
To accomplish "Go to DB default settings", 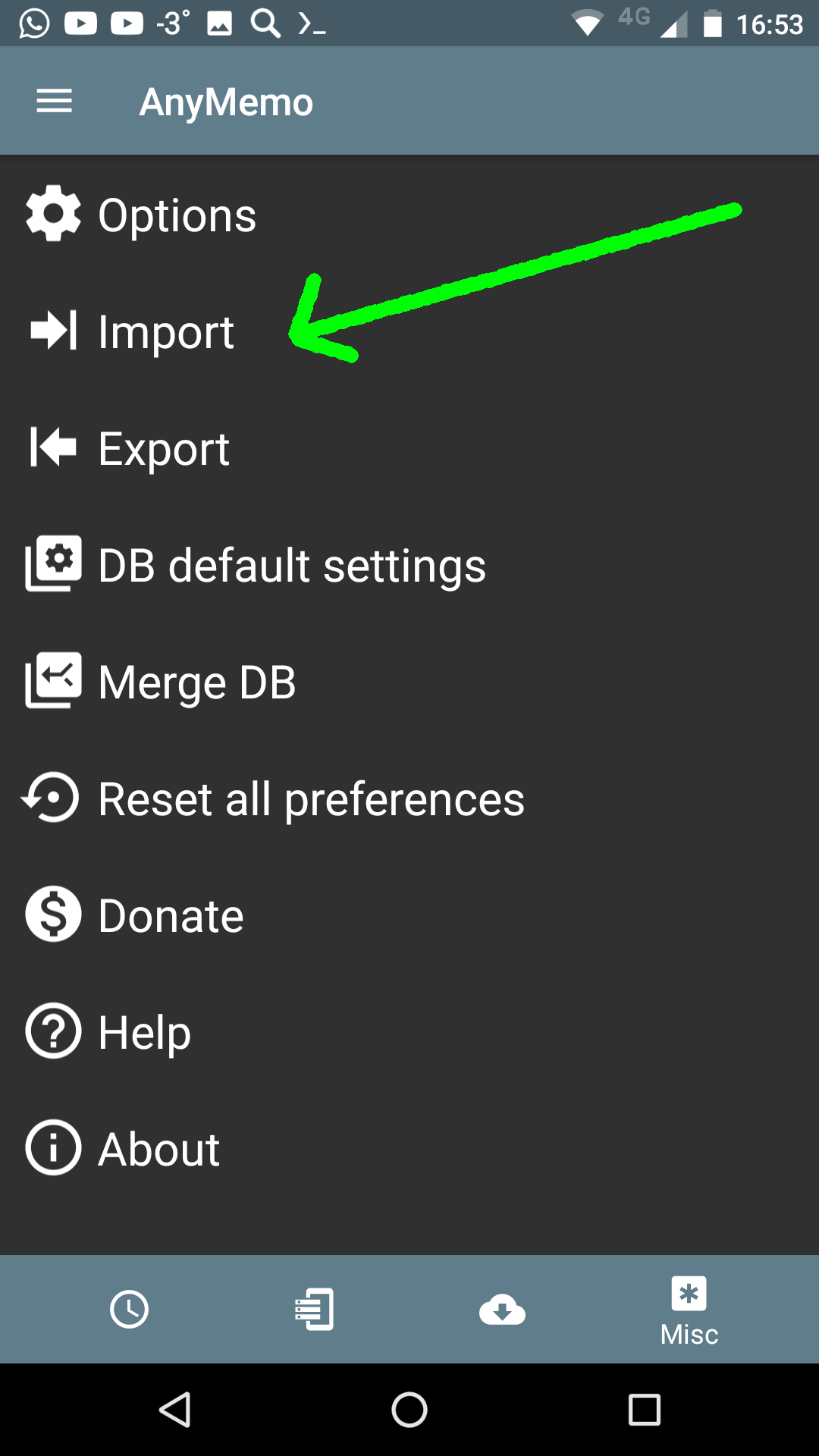I will [291, 566].
